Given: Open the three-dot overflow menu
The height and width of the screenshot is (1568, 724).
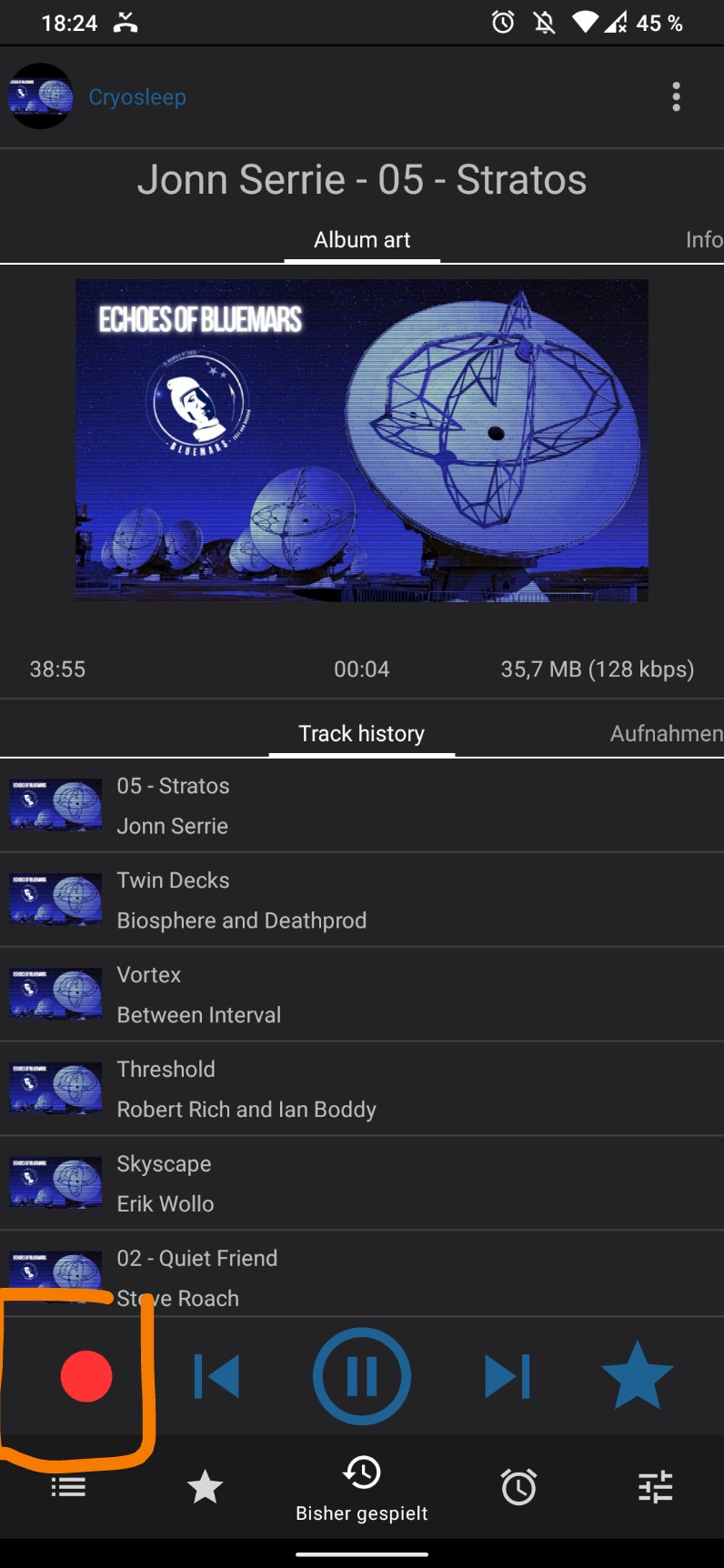Looking at the screenshot, I should pos(676,96).
